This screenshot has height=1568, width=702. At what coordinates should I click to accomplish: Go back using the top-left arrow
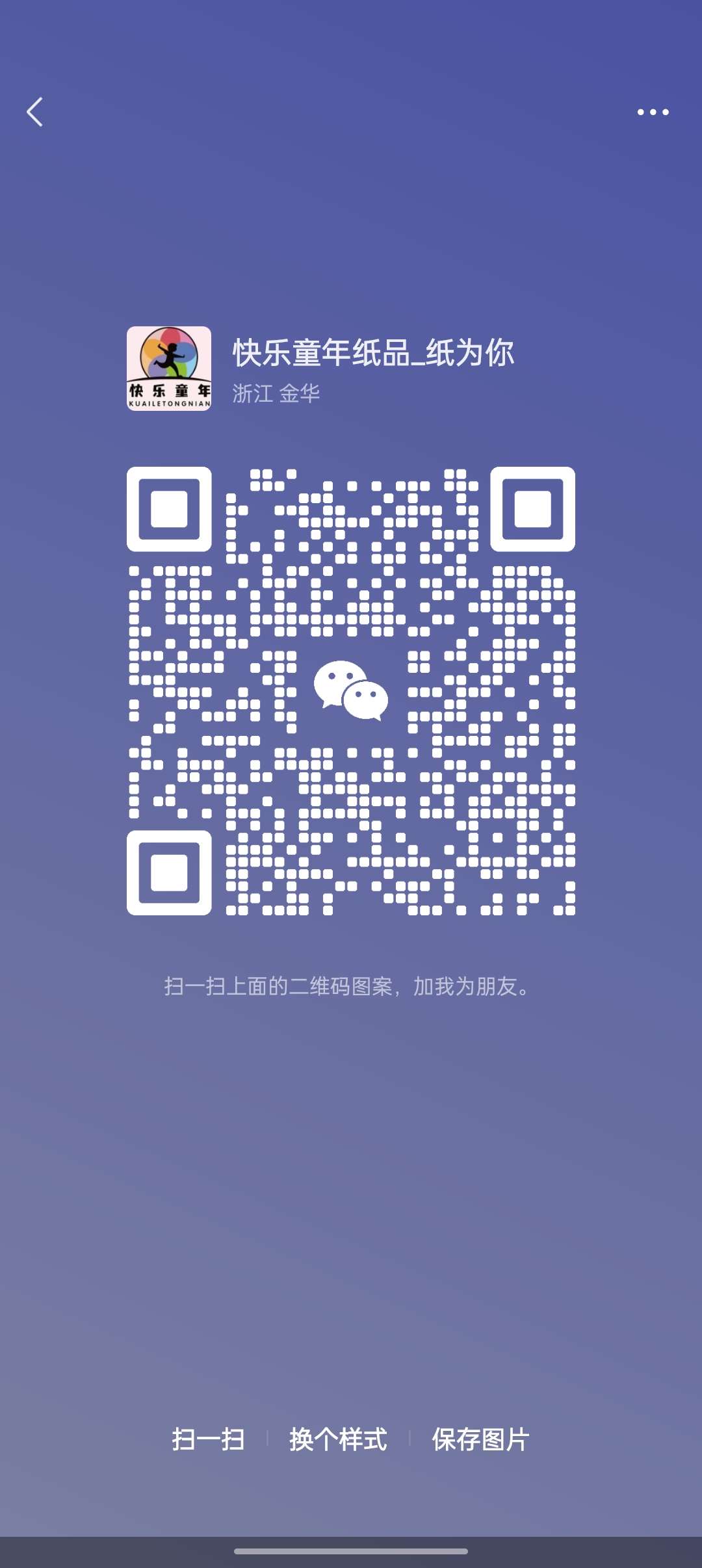click(35, 112)
